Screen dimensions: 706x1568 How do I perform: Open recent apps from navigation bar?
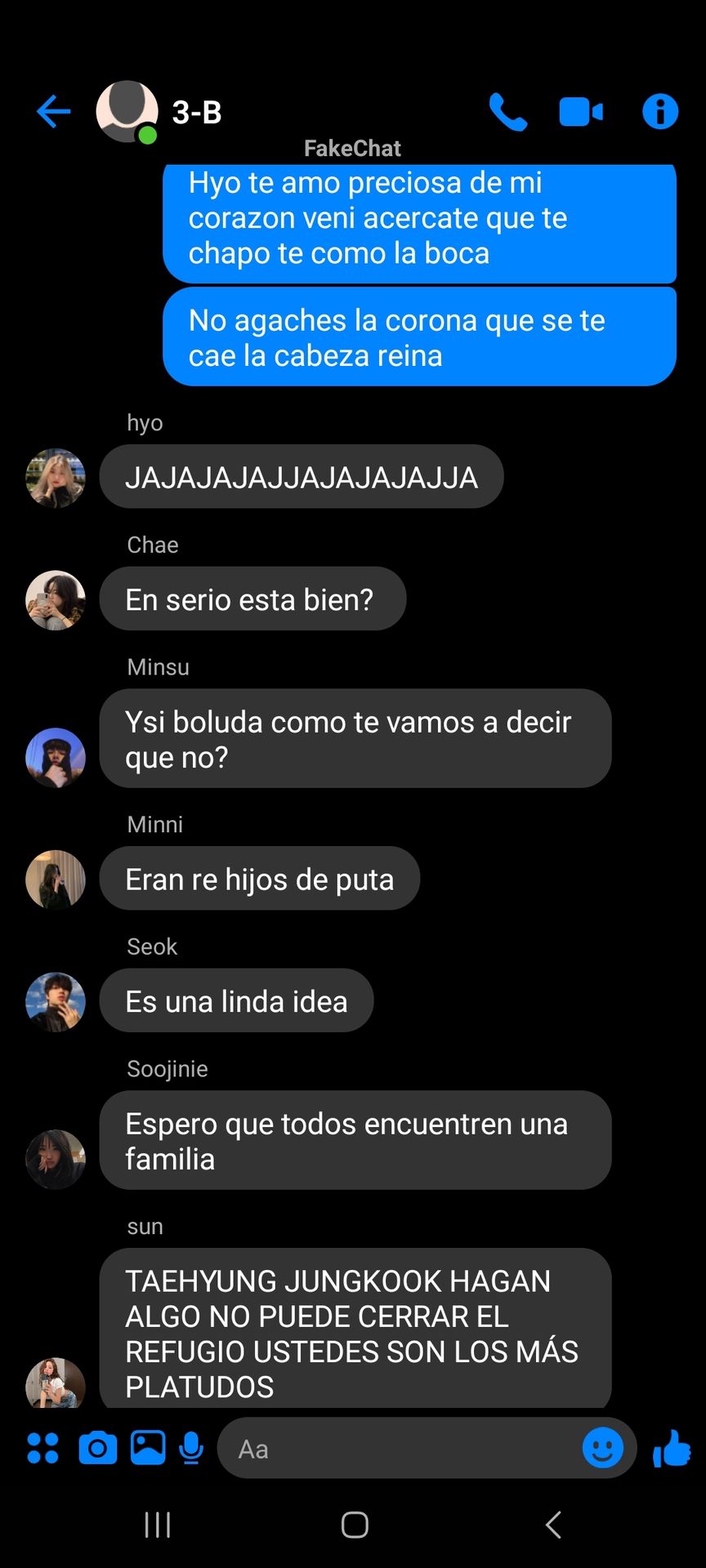tap(158, 1525)
